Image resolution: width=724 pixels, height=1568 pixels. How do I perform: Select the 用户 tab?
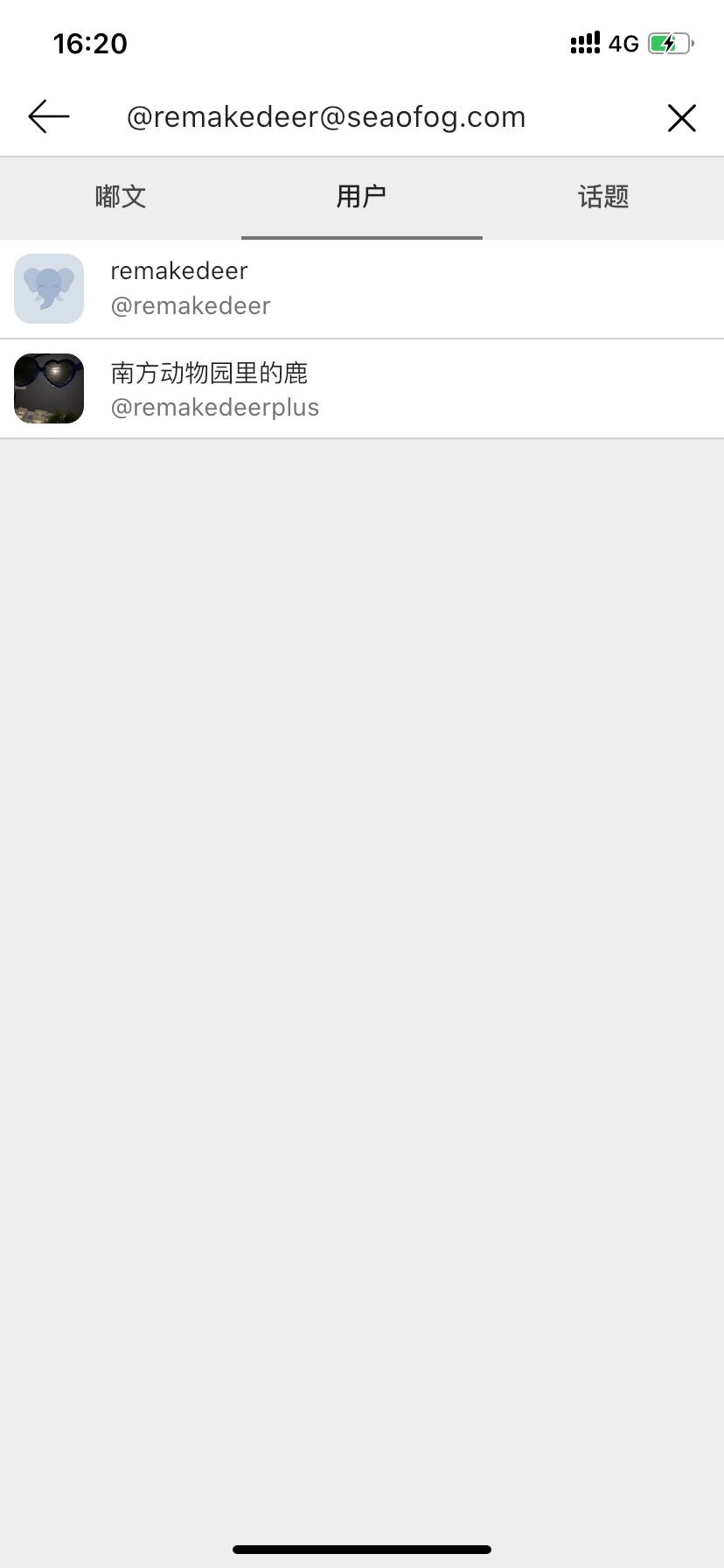click(x=361, y=197)
